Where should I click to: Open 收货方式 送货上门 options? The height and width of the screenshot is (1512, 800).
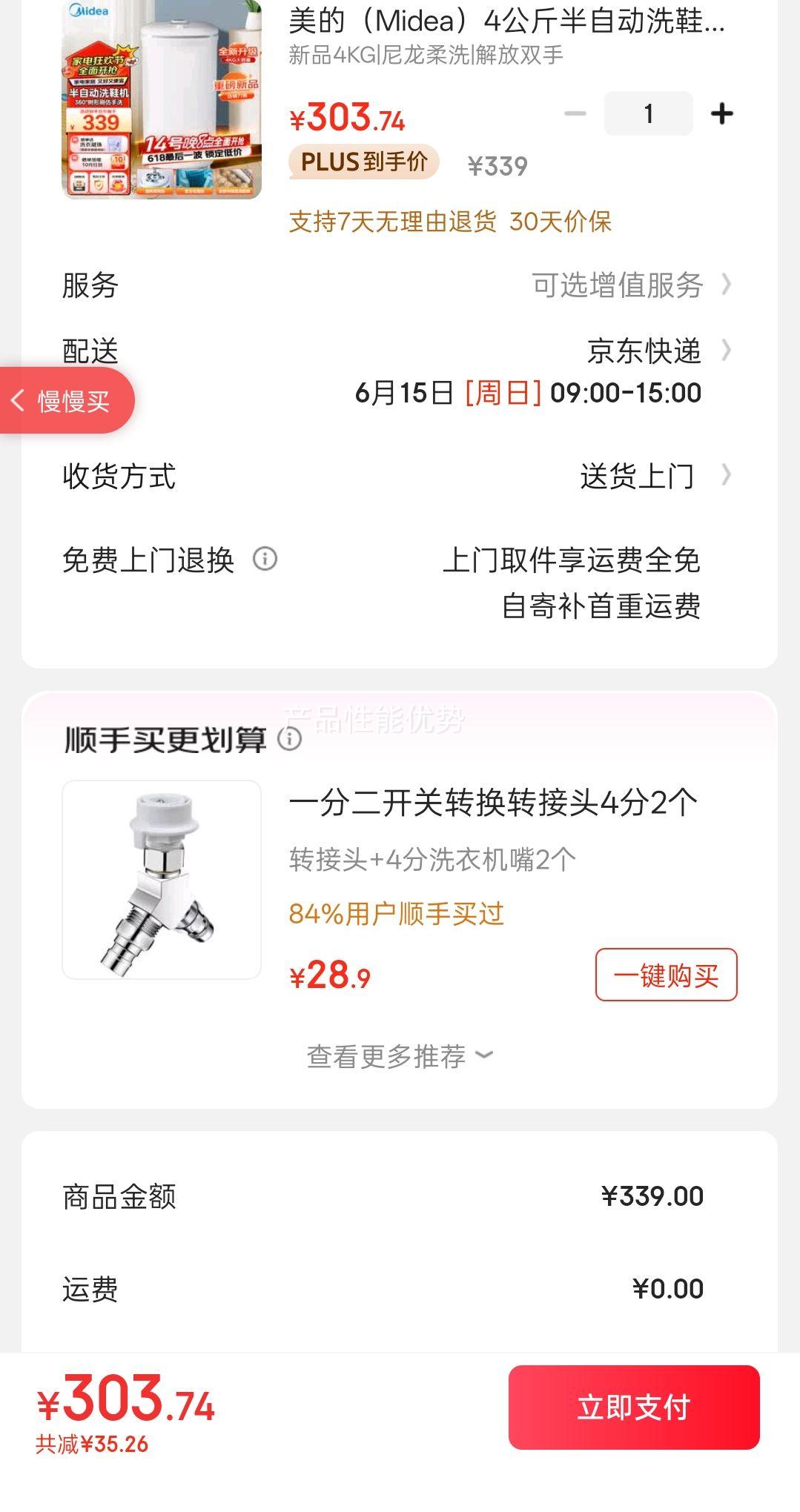652,476
